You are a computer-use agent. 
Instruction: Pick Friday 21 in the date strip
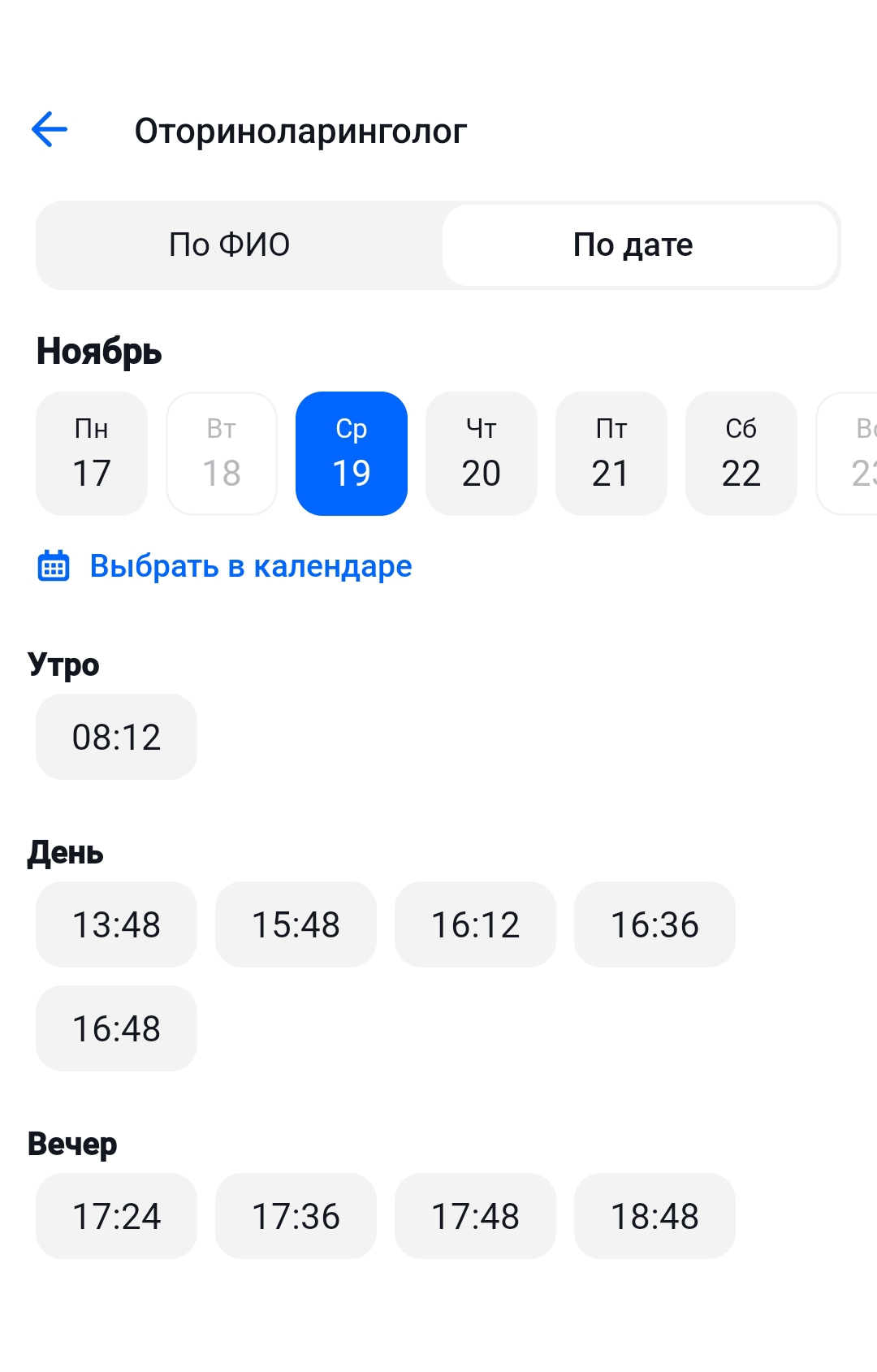coord(611,453)
